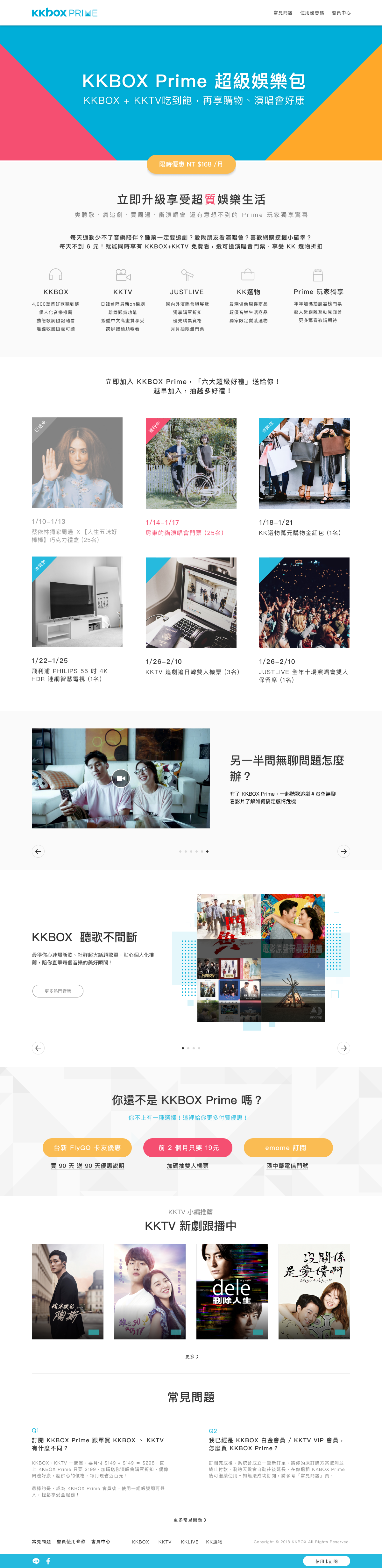Image resolution: width=382 pixels, height=1568 pixels.
Task: Open the Facebook icon in the footer
Action: (x=48, y=1561)
